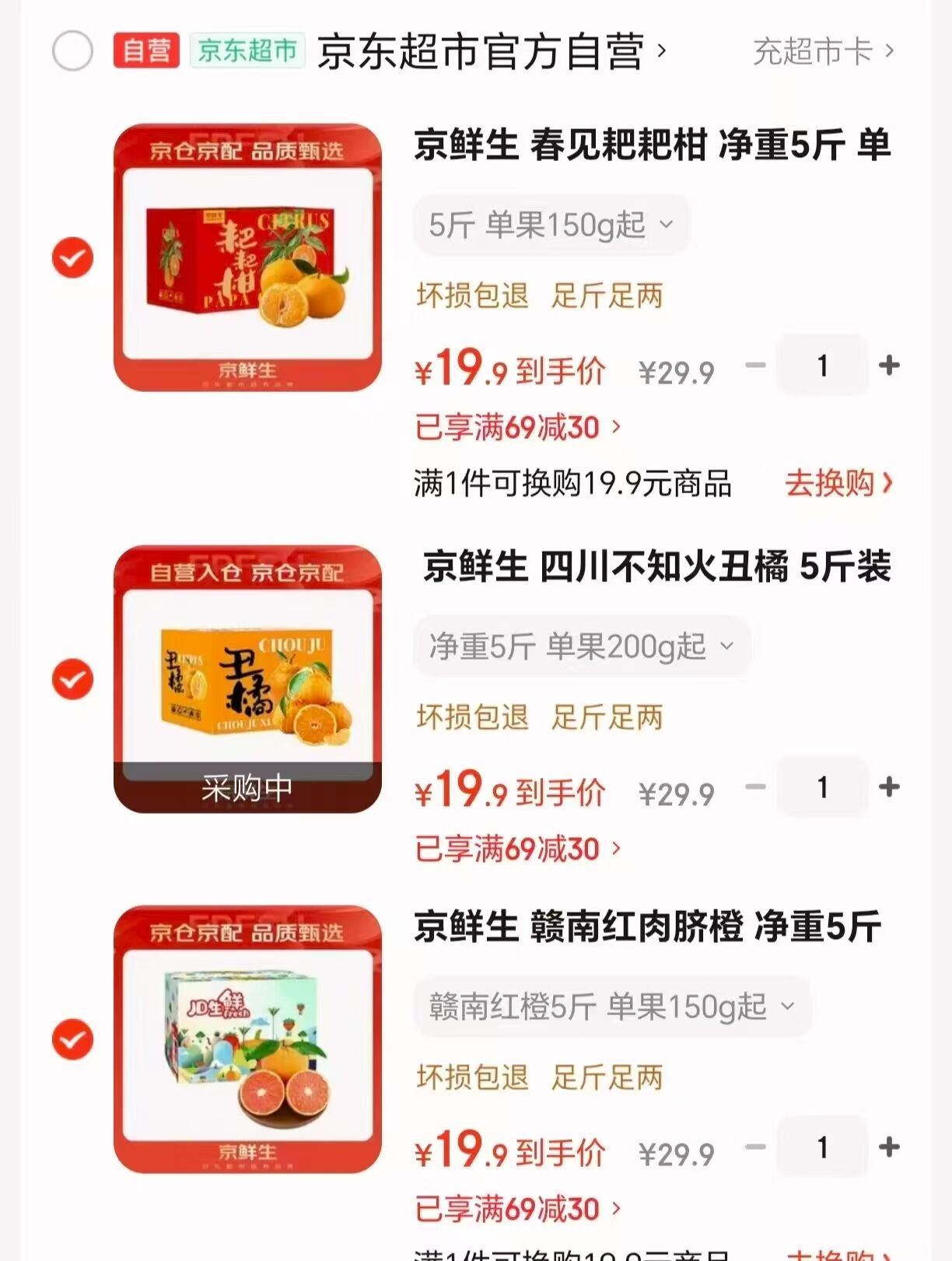952x1261 pixels.
Task: Uncheck the 赣南红肉脐橙 item
Action: coord(72,1040)
